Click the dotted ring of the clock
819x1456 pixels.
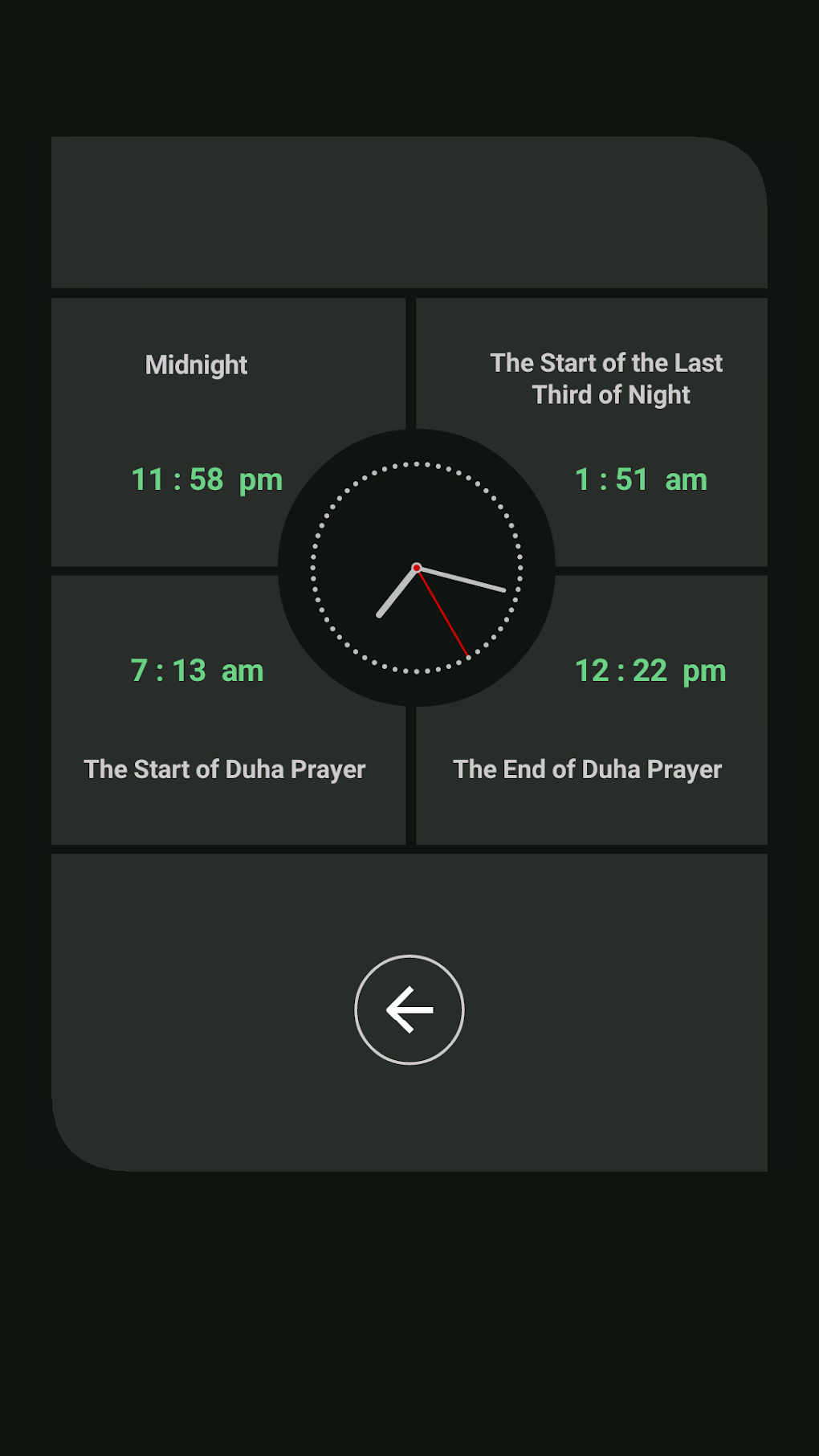[415, 466]
